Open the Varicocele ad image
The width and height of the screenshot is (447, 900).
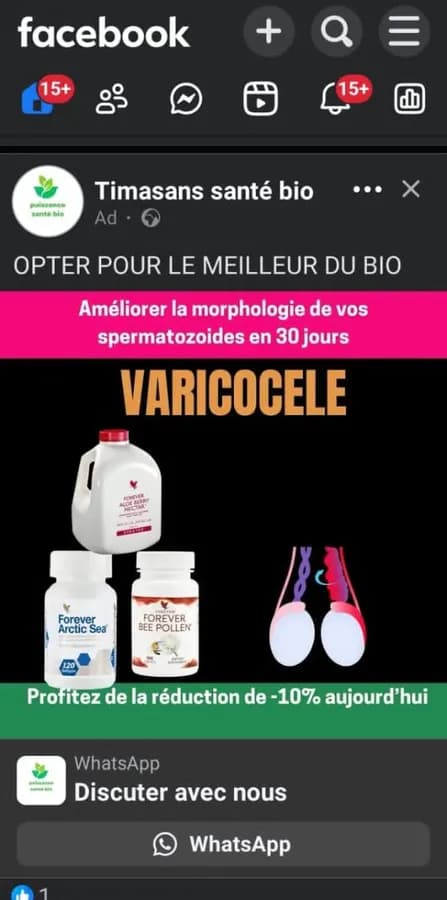click(x=223, y=515)
